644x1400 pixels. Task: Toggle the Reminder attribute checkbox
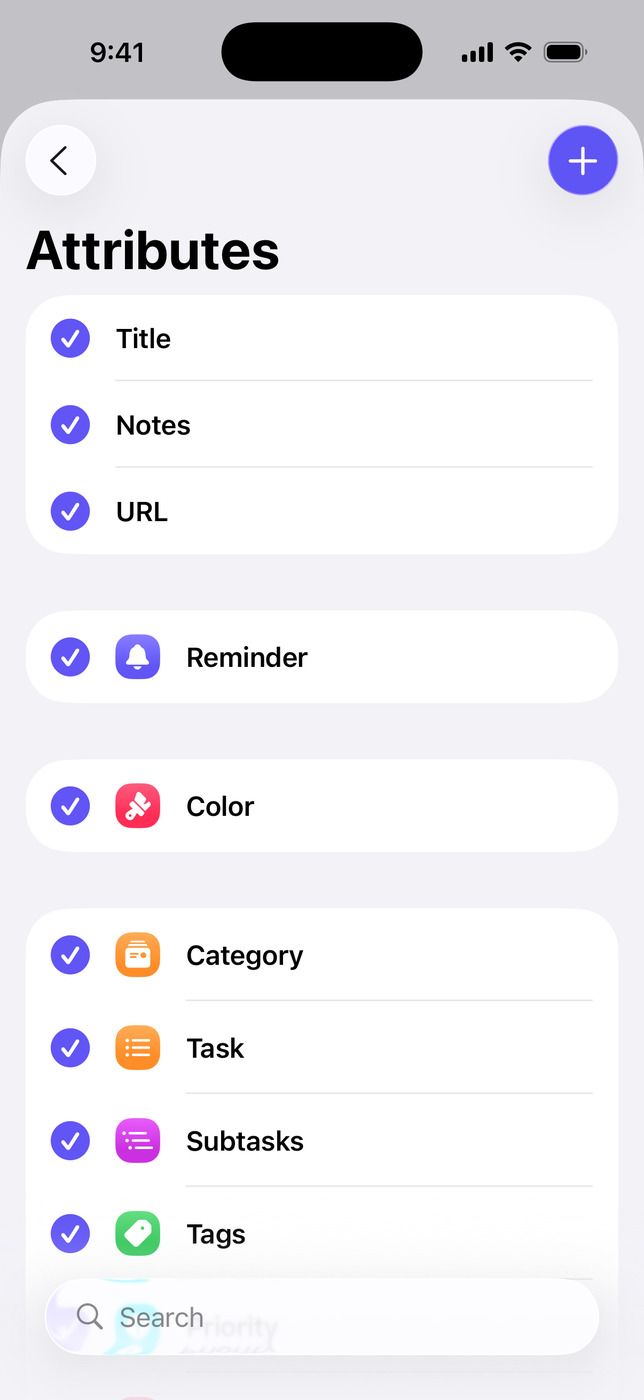coord(70,657)
